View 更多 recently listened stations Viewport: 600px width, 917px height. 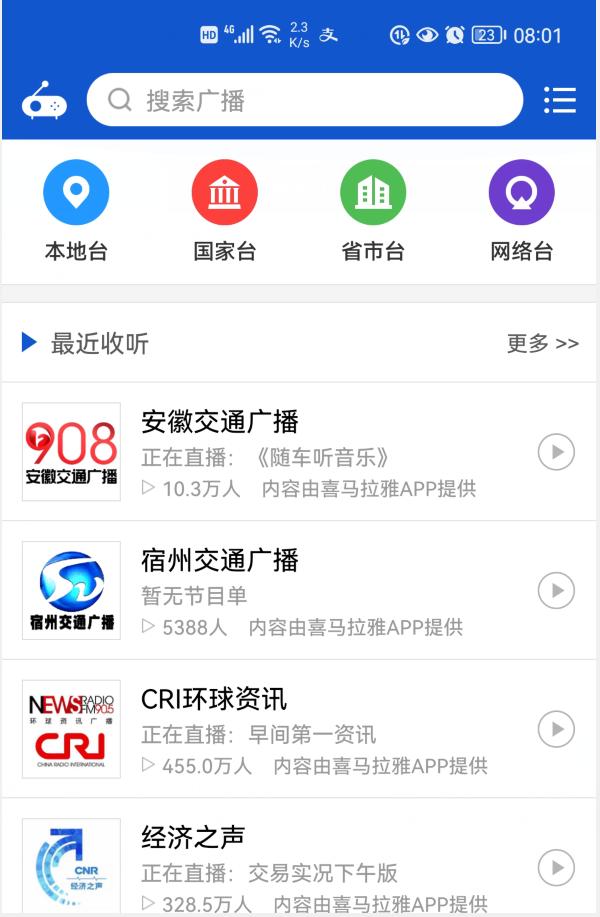pyautogui.click(x=542, y=344)
